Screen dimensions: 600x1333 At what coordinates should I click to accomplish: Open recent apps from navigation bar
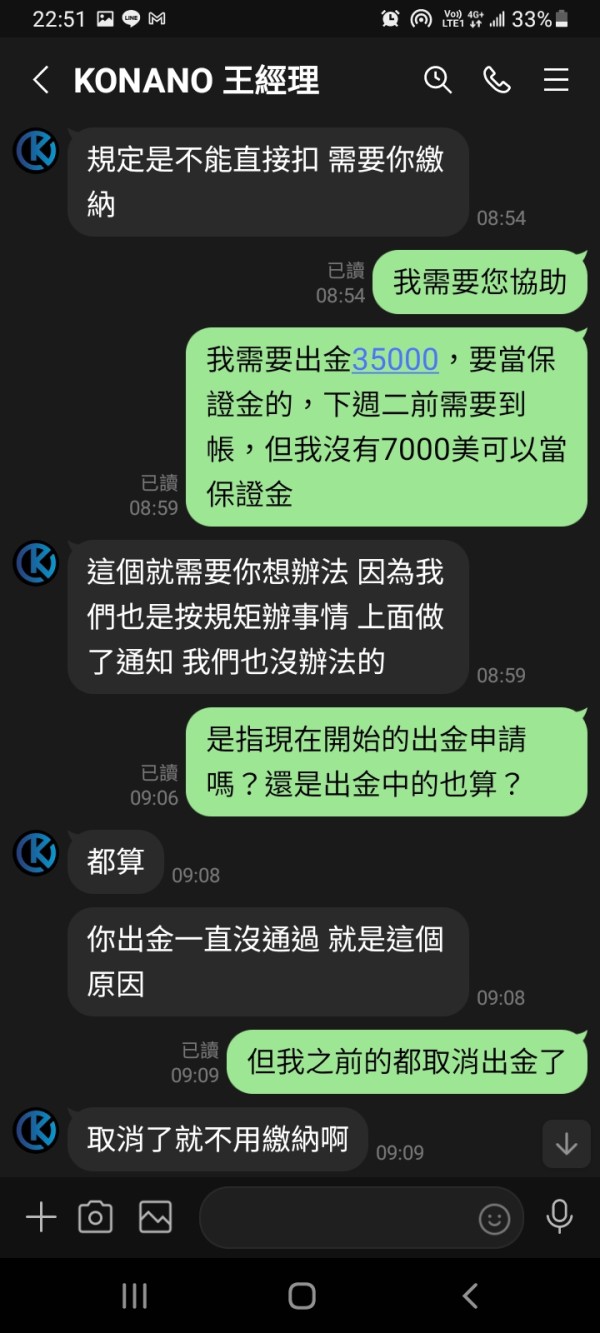coord(134,1296)
